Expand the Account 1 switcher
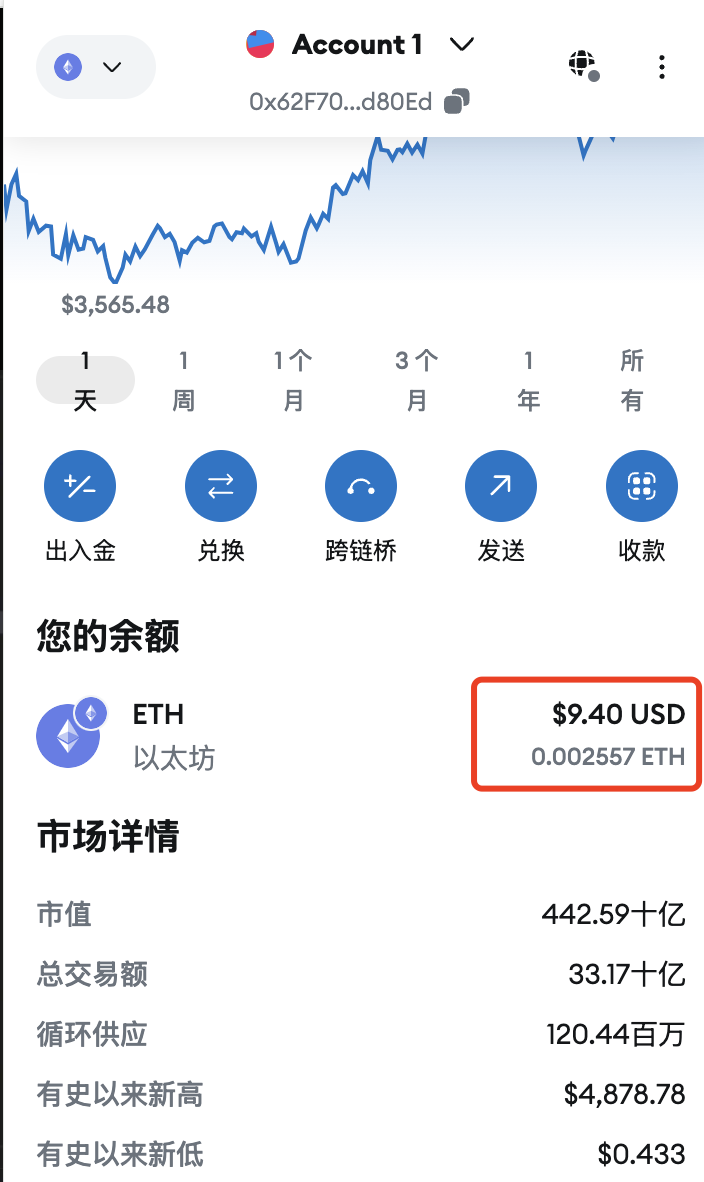The image size is (704, 1182). click(x=360, y=45)
